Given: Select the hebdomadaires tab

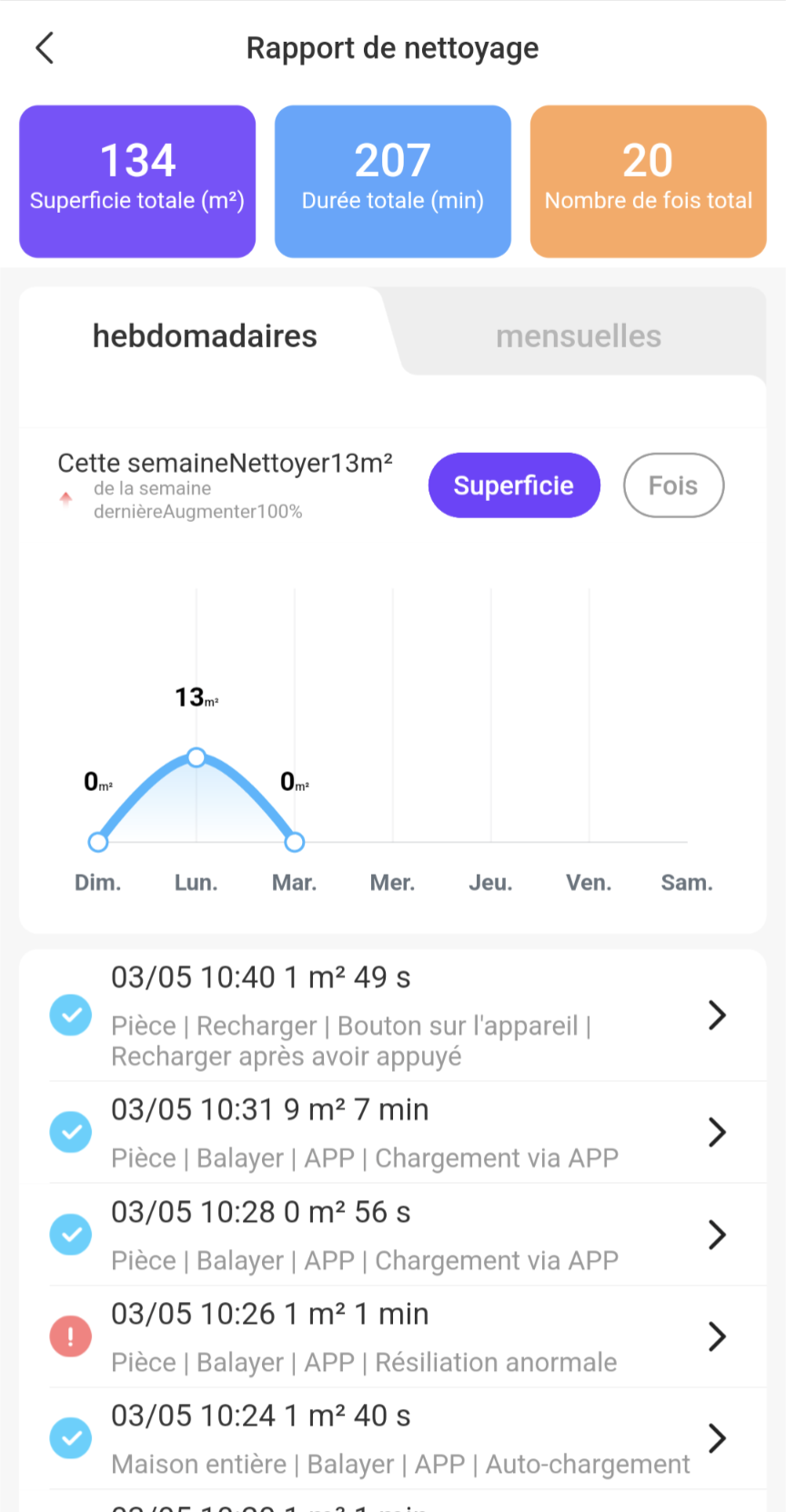Looking at the screenshot, I should 205,335.
